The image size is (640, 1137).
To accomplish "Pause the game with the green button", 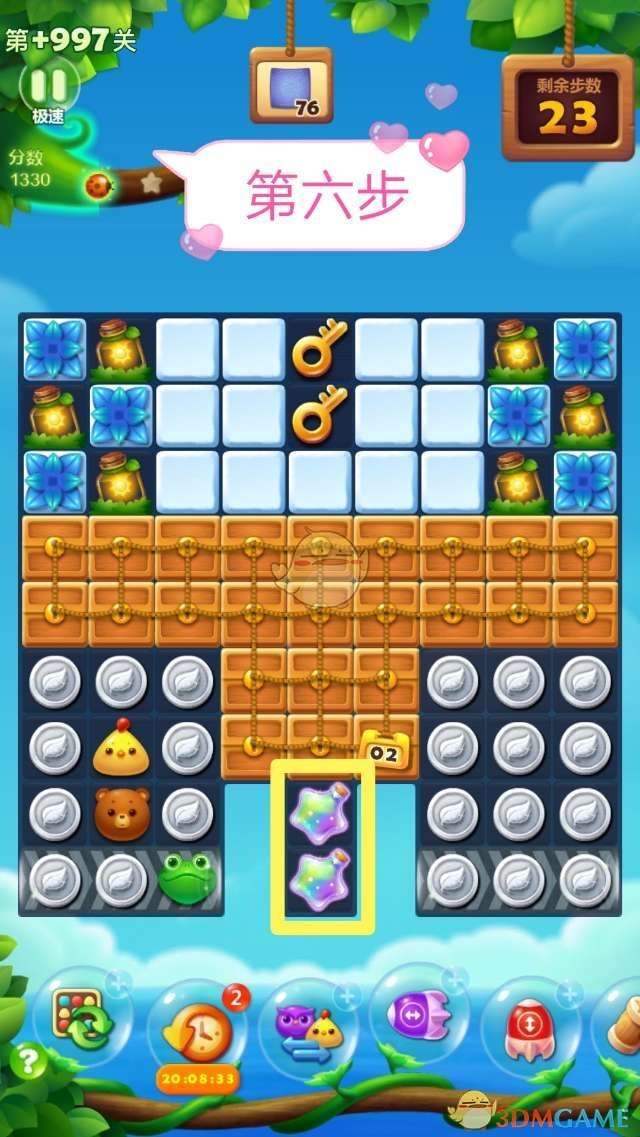I will pos(48,84).
